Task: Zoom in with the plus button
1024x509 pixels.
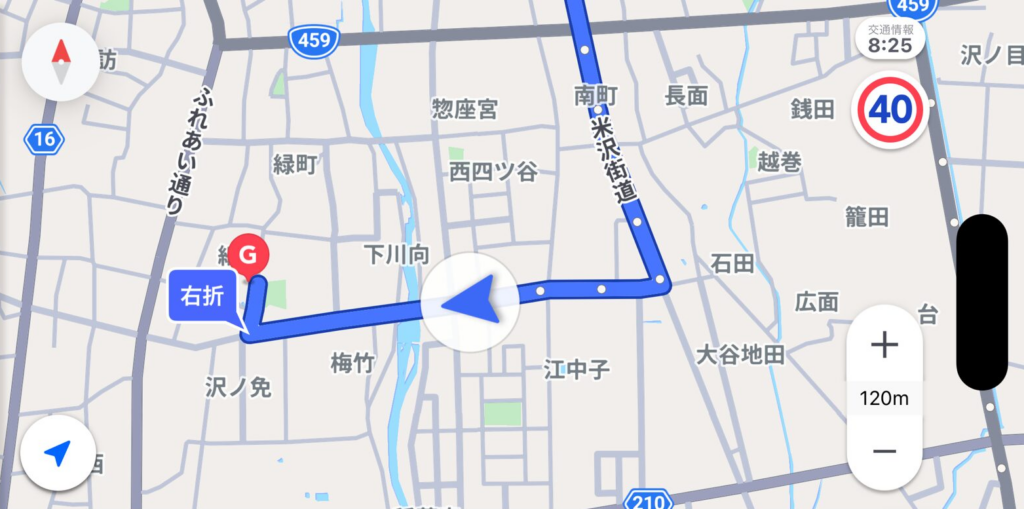Action: point(884,345)
